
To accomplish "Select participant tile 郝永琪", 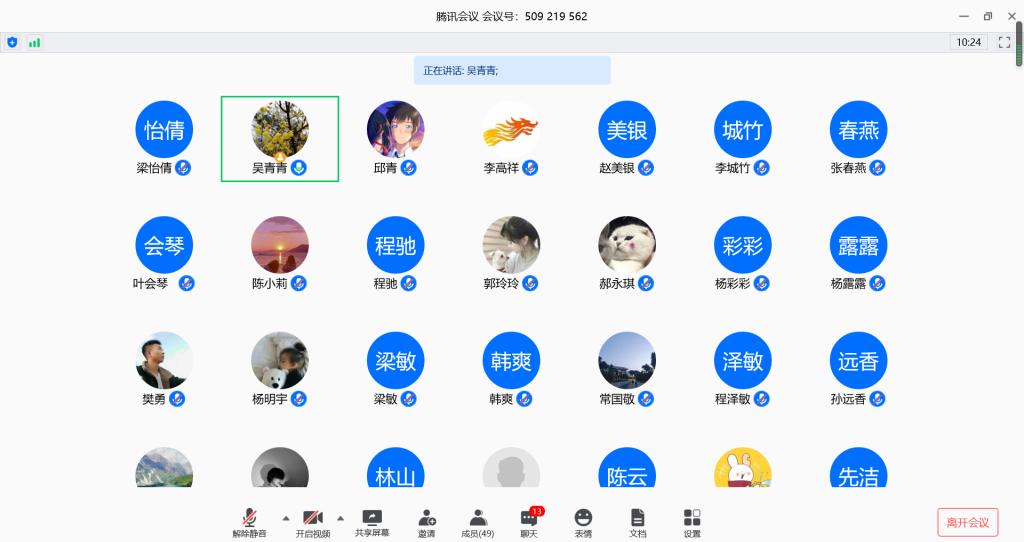I will pos(627,254).
